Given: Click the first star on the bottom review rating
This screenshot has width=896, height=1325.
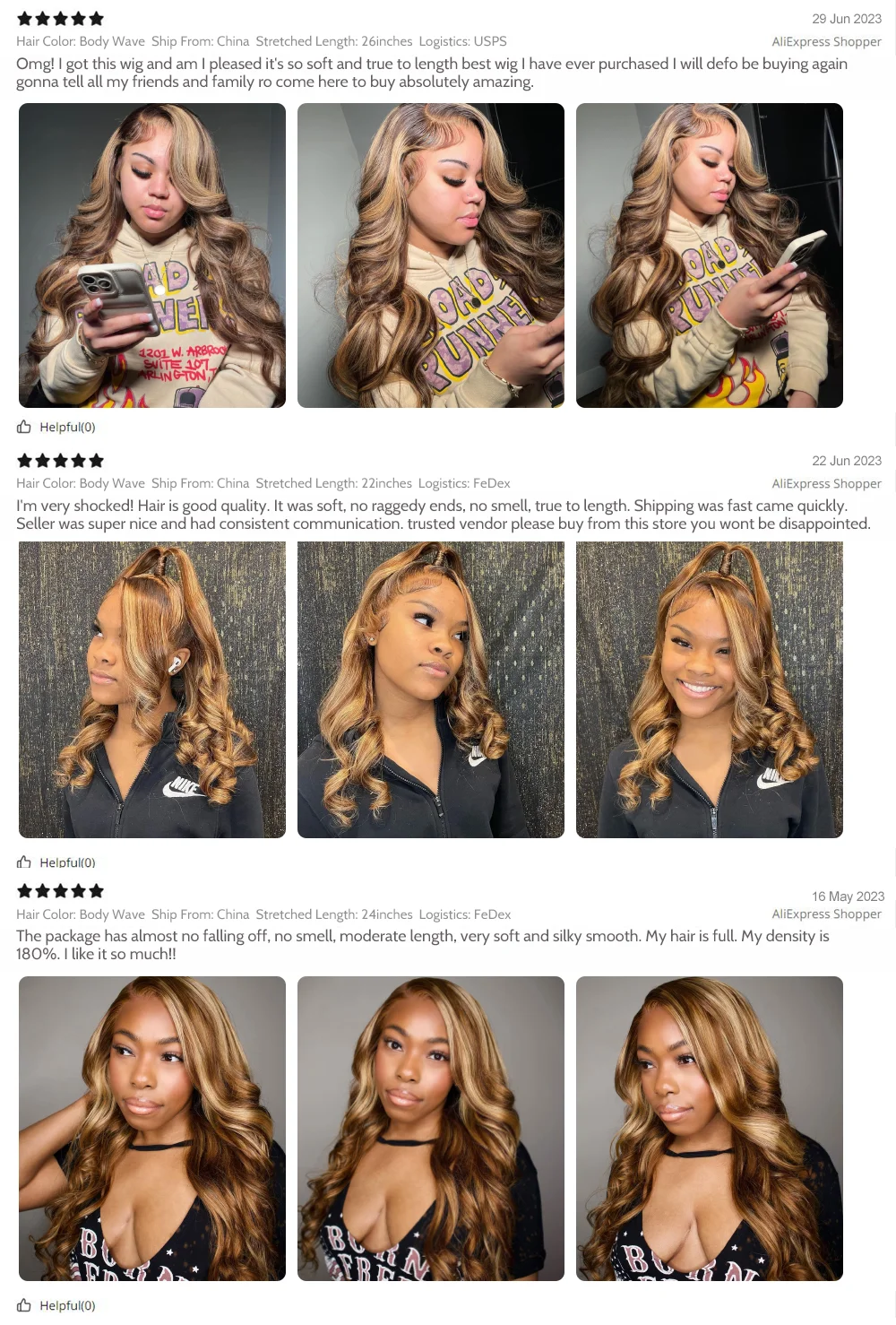Looking at the screenshot, I should [x=26, y=890].
